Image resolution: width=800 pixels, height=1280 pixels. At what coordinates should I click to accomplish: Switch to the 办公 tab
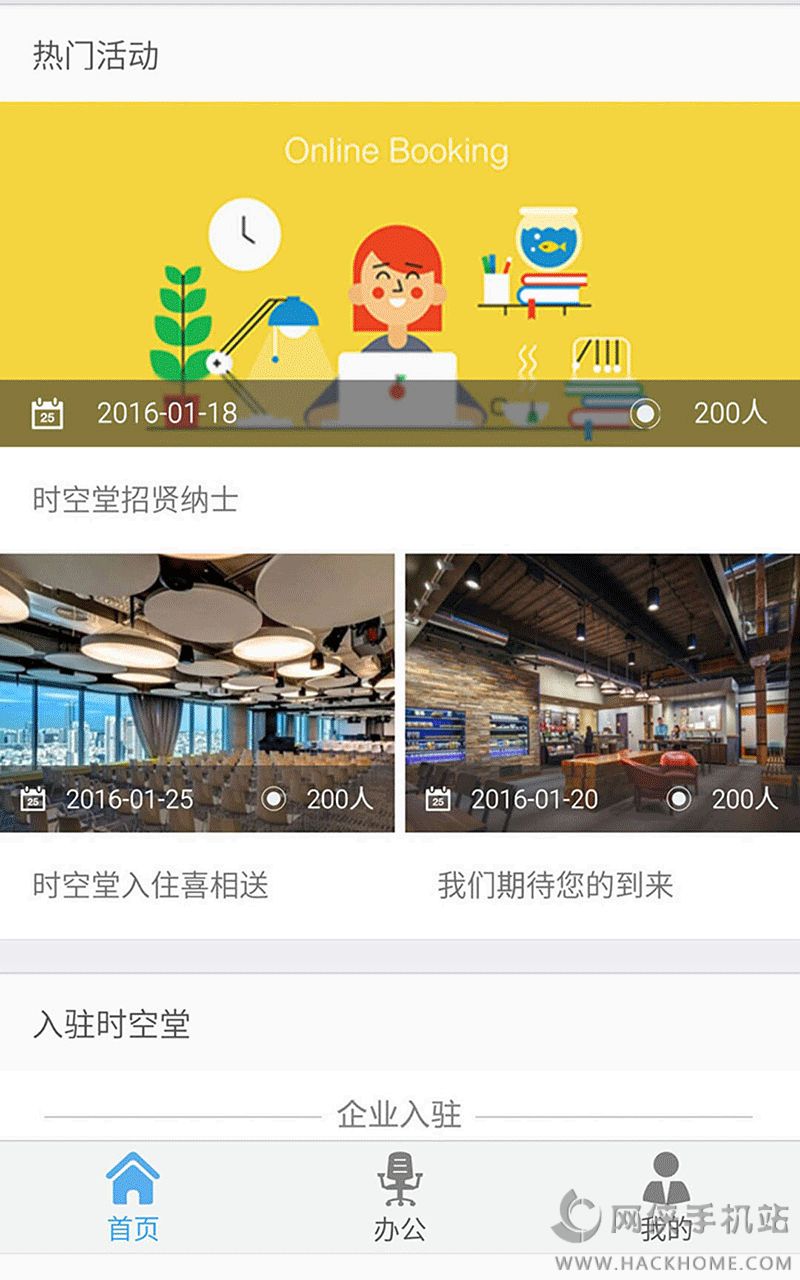point(400,1197)
